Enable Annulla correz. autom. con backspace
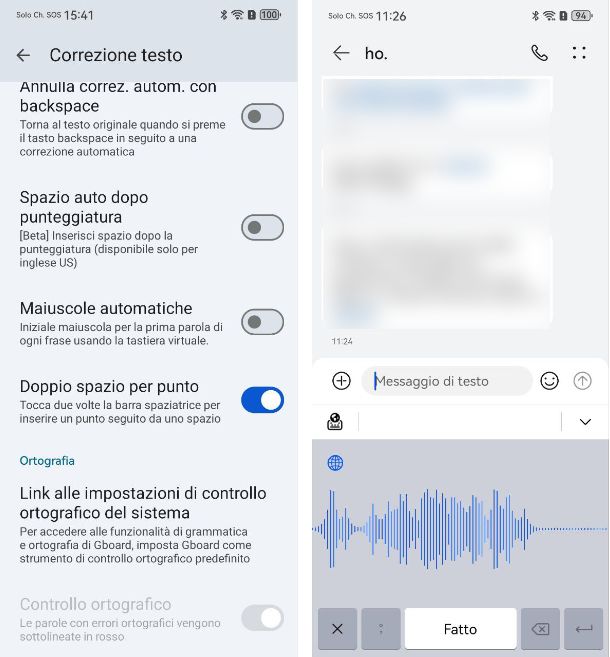Screen dimensions: 610x657 click(262, 117)
